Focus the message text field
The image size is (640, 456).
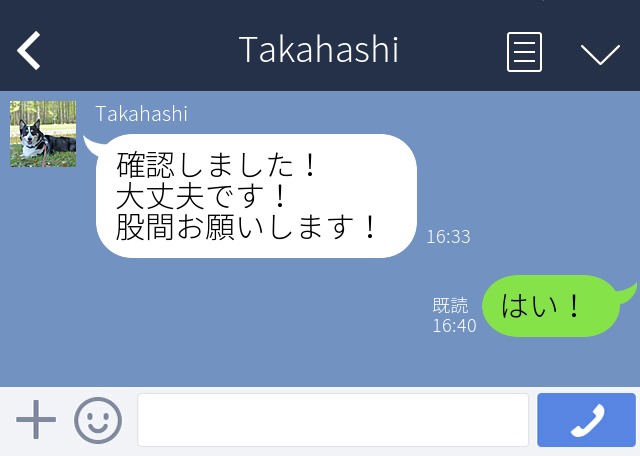click(x=332, y=420)
